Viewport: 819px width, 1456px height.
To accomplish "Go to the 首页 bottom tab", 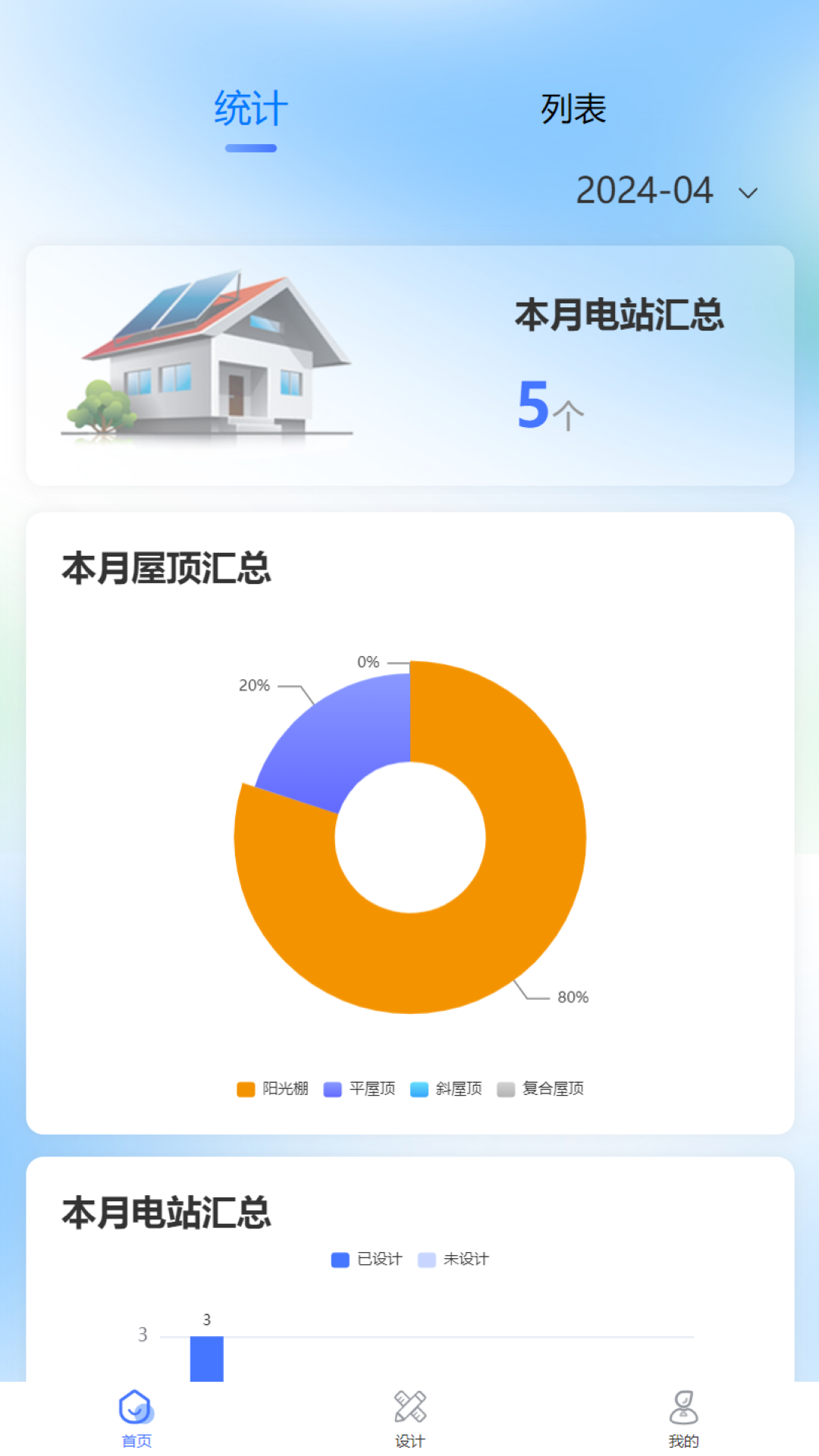I will click(x=136, y=1419).
